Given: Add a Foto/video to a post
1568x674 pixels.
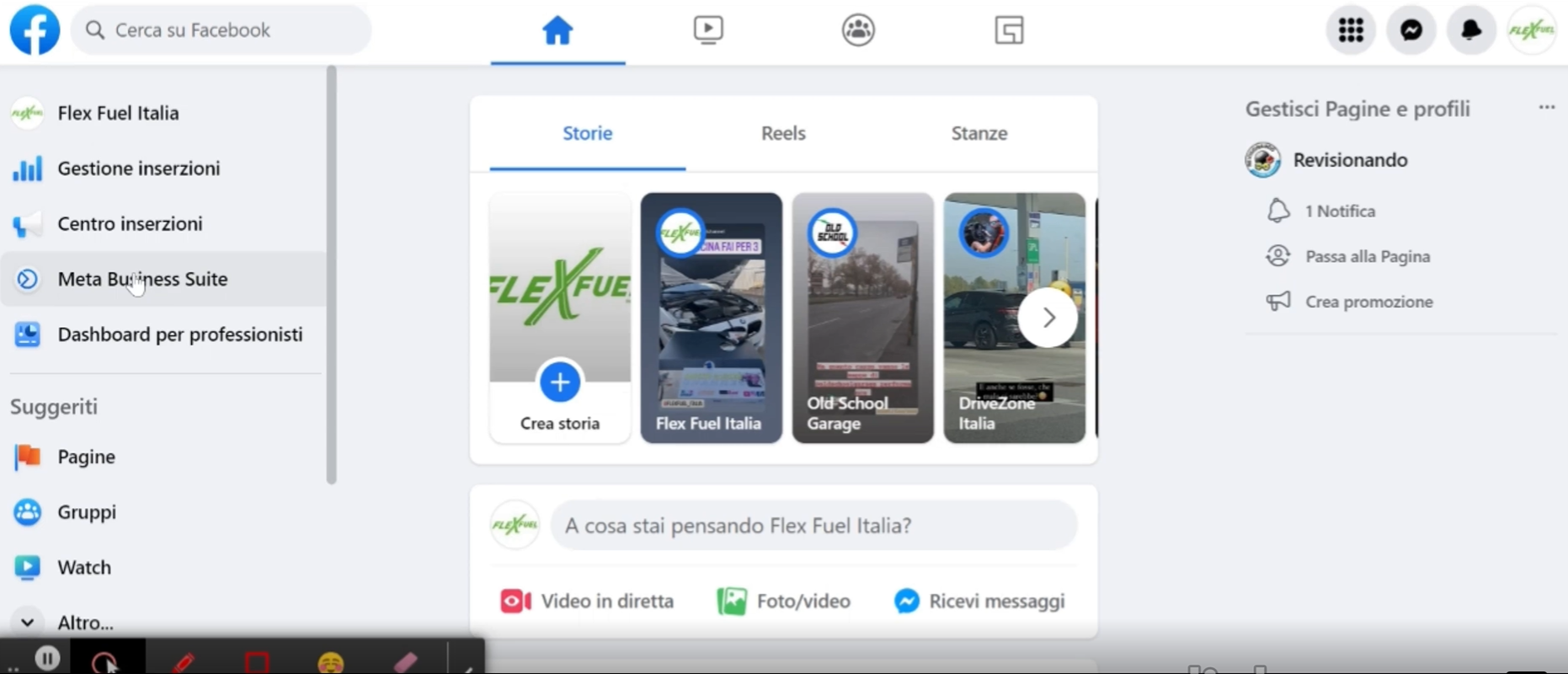Looking at the screenshot, I should [x=784, y=602].
